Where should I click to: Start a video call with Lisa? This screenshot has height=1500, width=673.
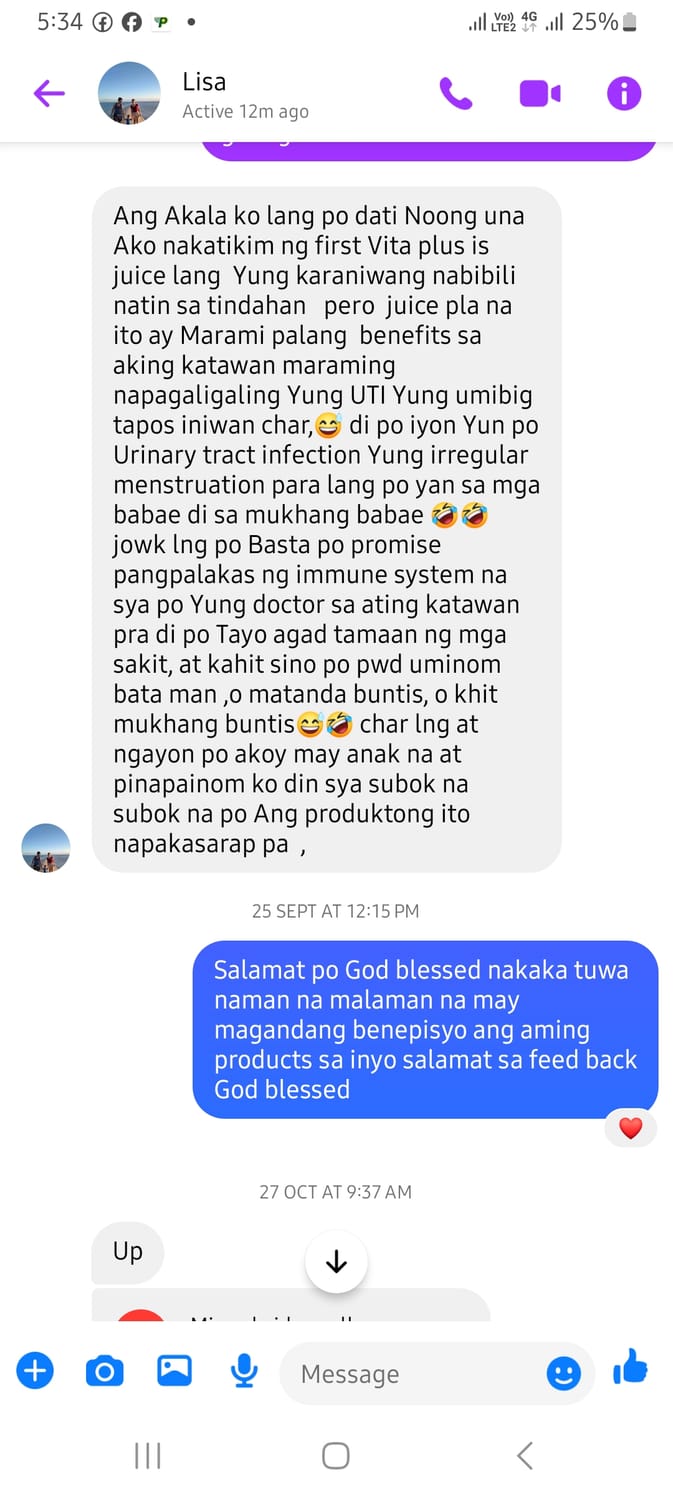point(540,94)
